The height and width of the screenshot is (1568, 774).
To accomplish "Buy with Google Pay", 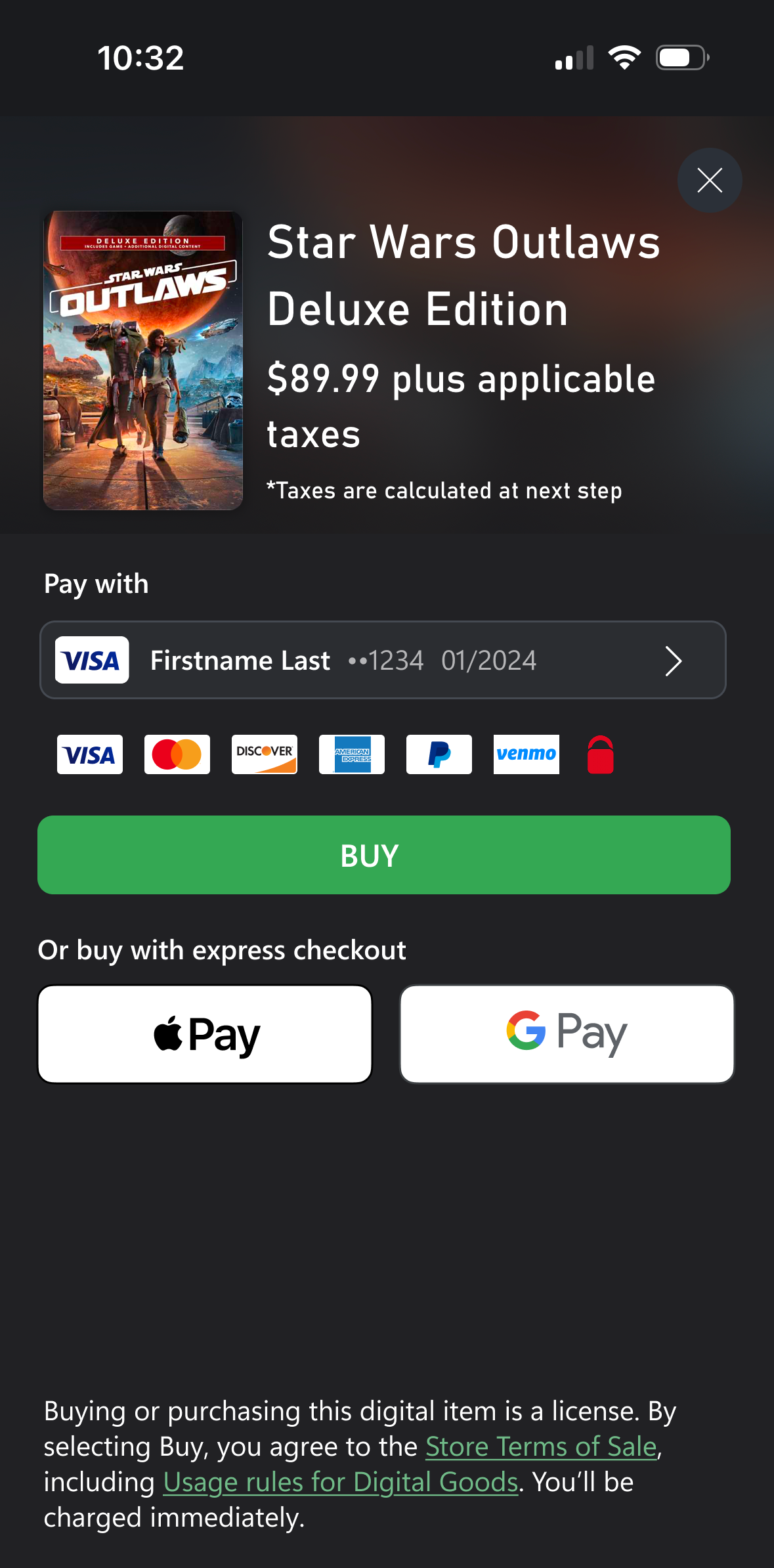I will 567,1033.
